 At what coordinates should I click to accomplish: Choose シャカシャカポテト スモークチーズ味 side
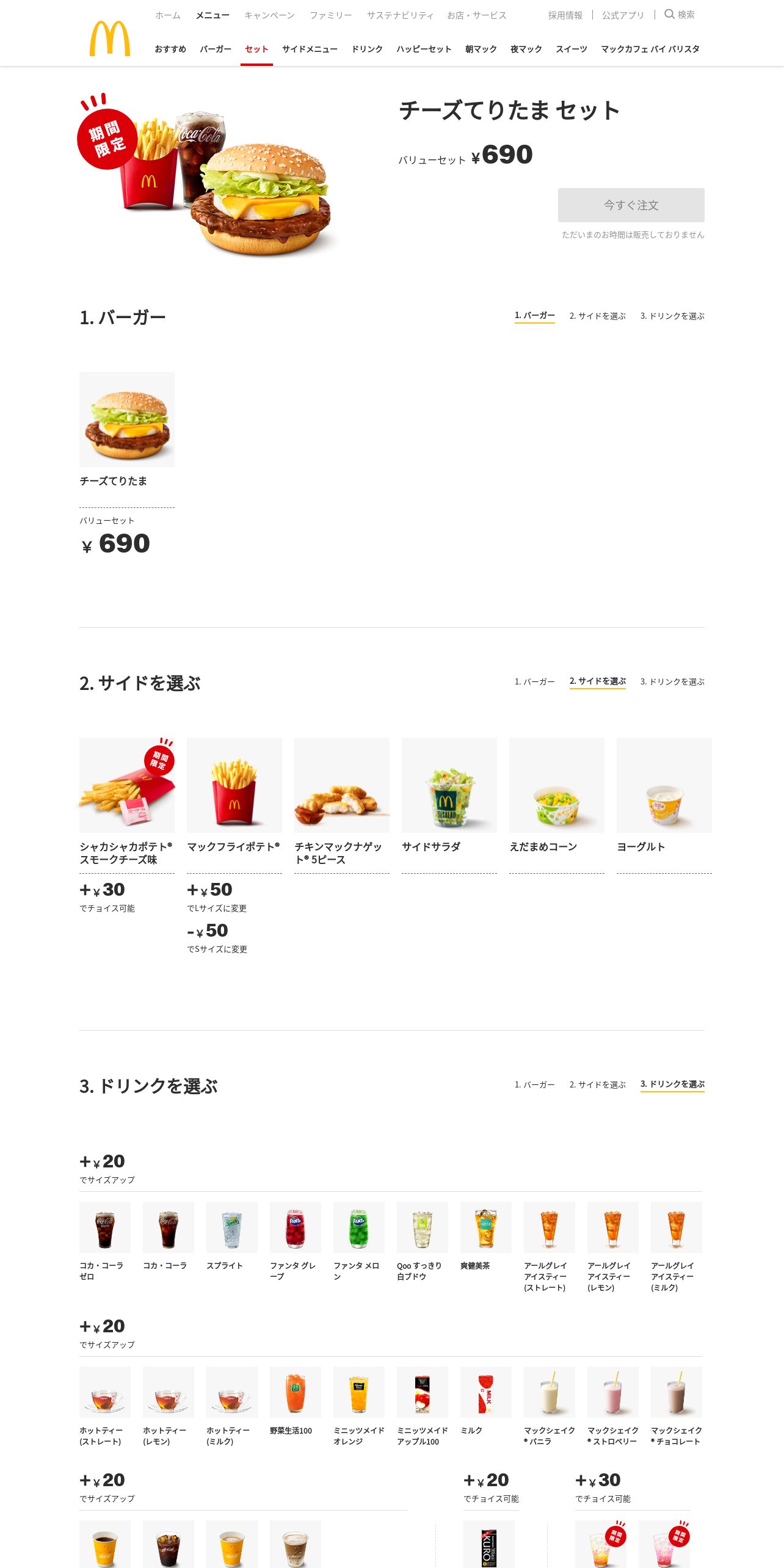[x=127, y=785]
